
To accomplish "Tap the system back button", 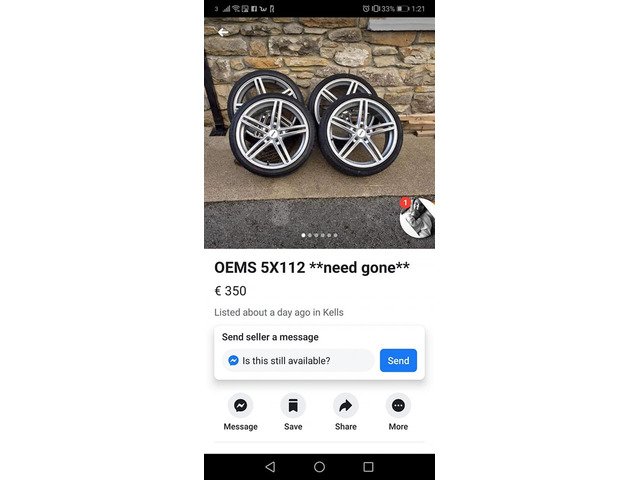I will (x=270, y=467).
